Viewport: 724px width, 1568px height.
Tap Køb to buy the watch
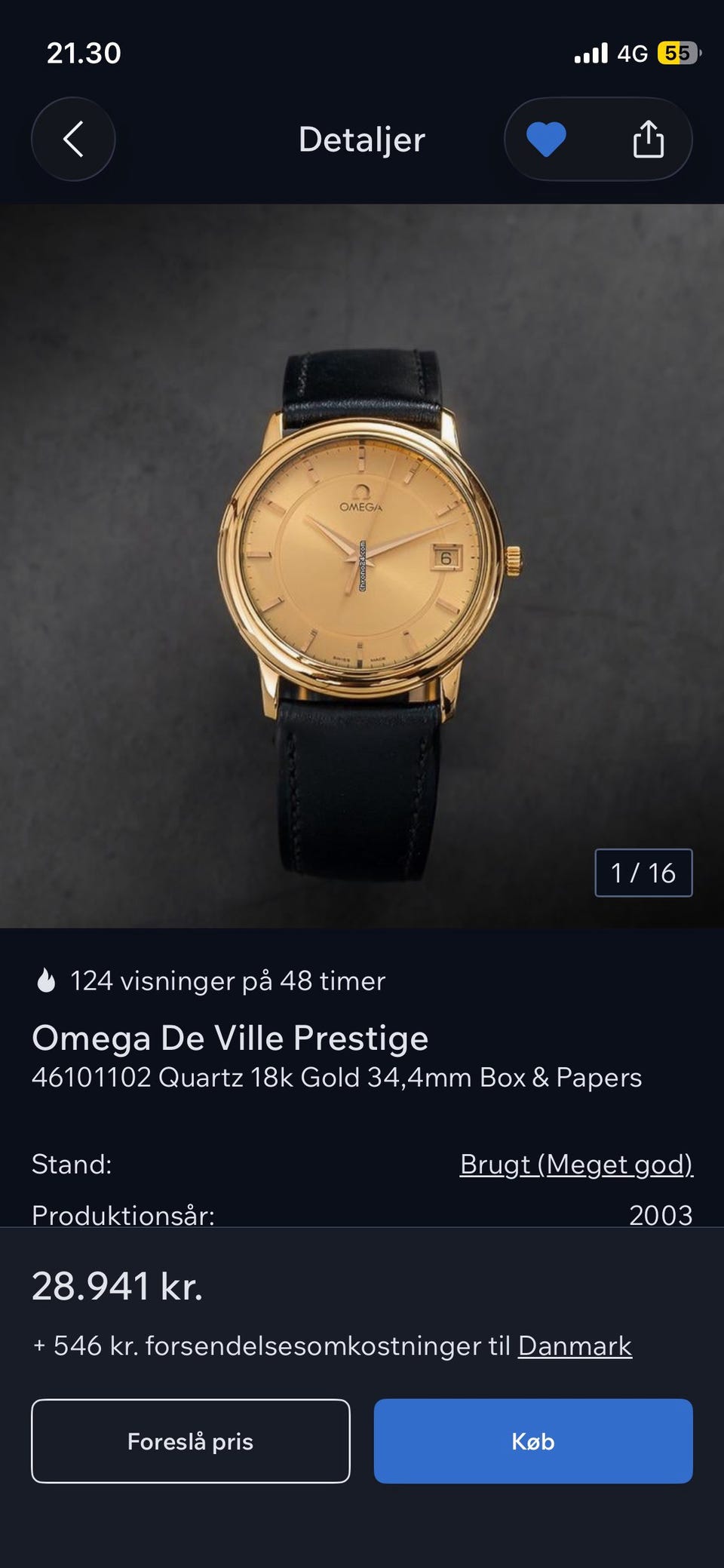pyautogui.click(x=533, y=1441)
